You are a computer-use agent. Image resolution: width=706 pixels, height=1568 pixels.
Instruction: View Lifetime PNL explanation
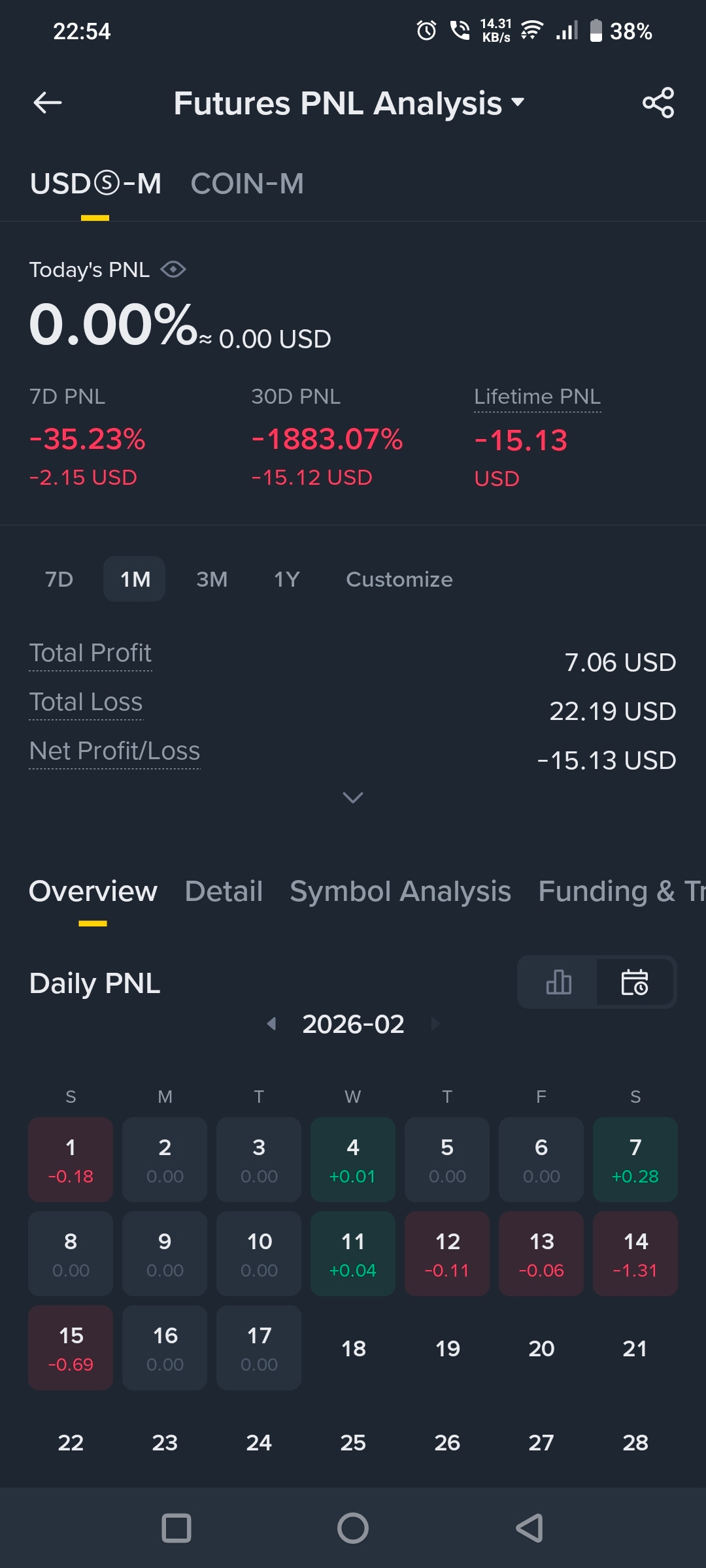point(537,397)
